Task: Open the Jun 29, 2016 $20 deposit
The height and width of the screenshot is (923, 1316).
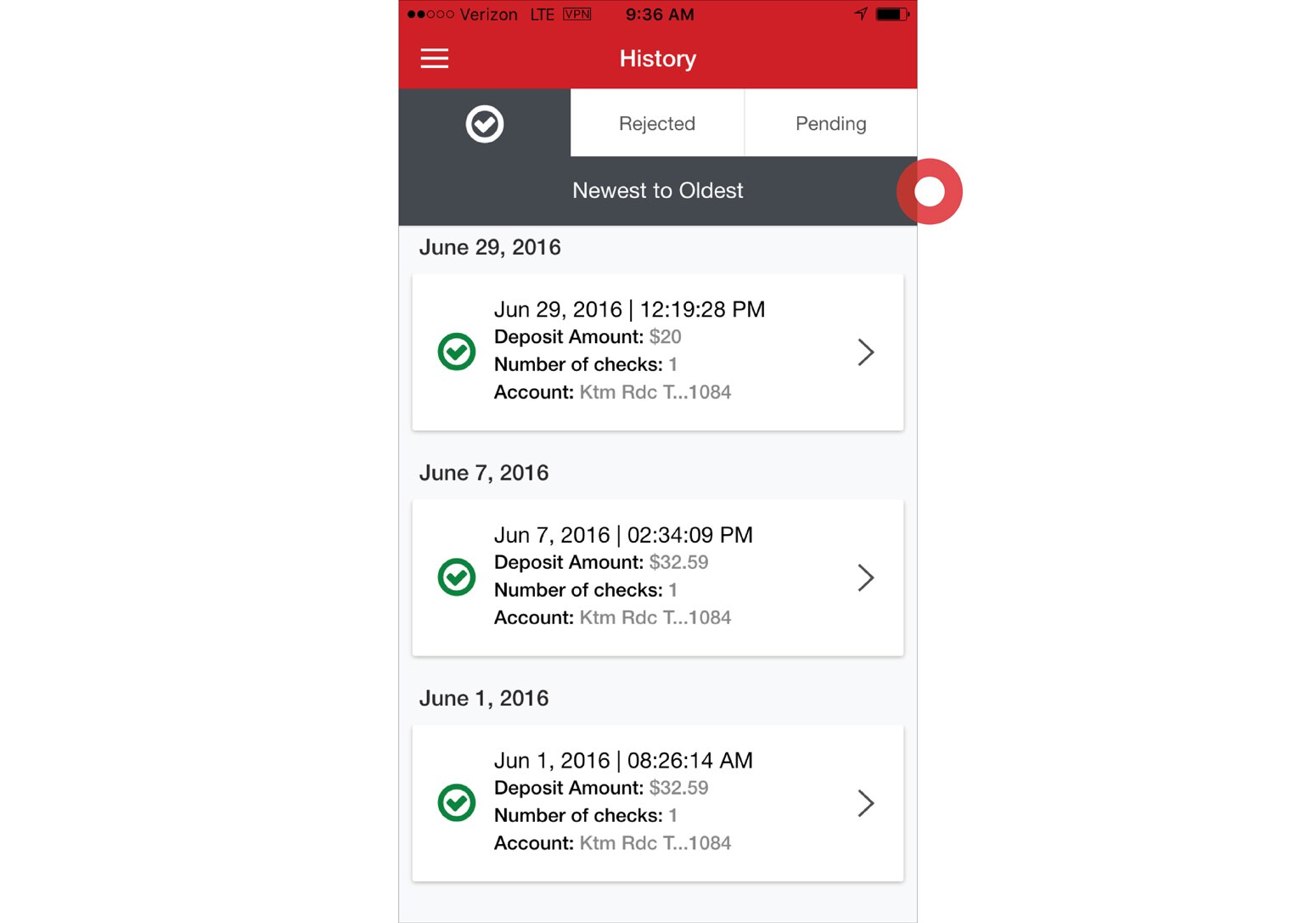Action: (x=657, y=352)
